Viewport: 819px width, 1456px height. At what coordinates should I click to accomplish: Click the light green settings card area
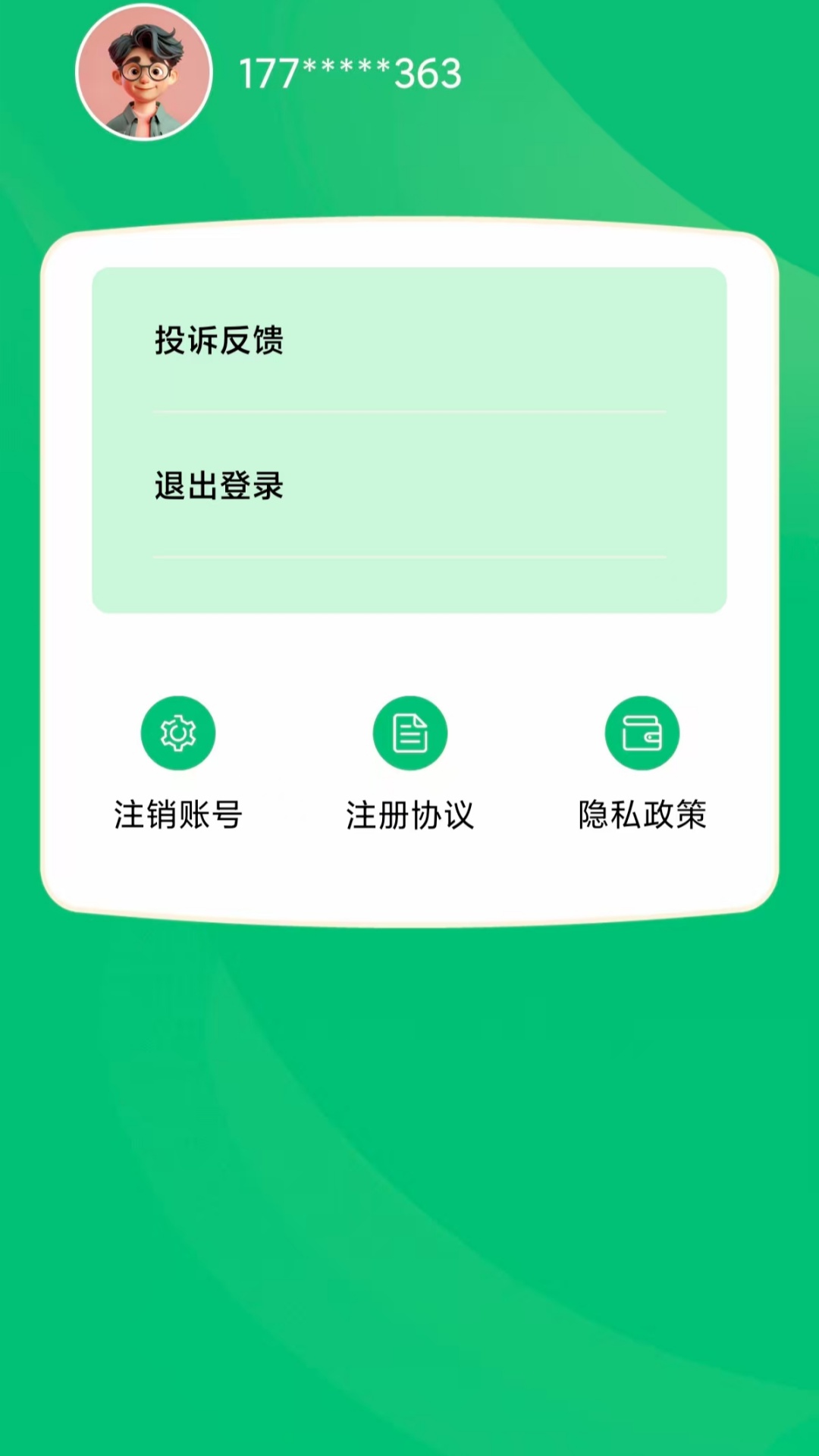click(x=409, y=436)
